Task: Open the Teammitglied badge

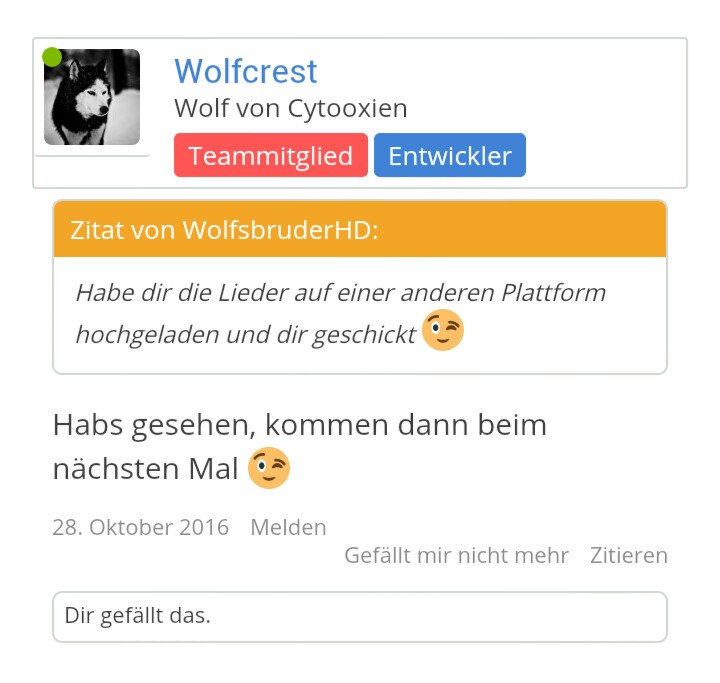Action: 270,156
